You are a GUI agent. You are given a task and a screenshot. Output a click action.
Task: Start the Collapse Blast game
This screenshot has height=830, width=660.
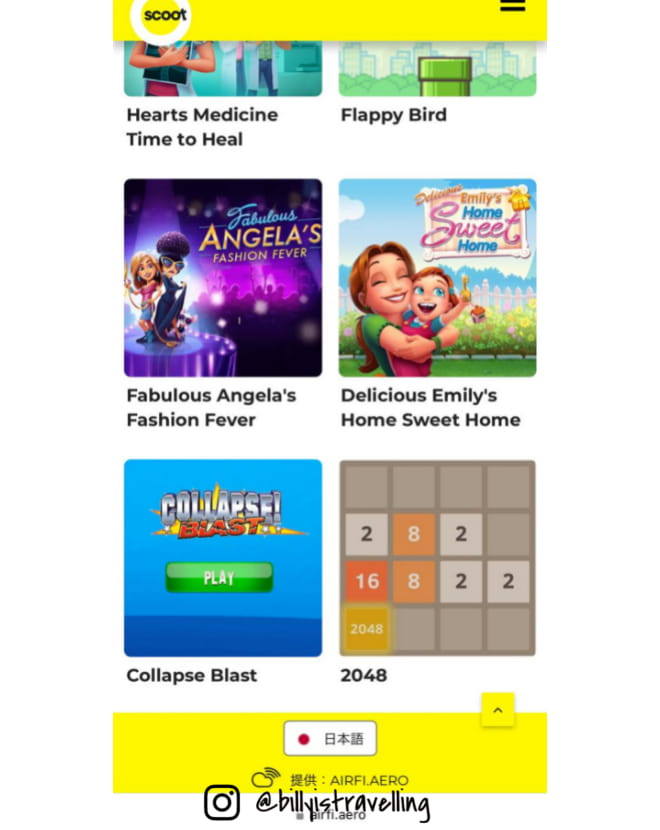(x=222, y=557)
